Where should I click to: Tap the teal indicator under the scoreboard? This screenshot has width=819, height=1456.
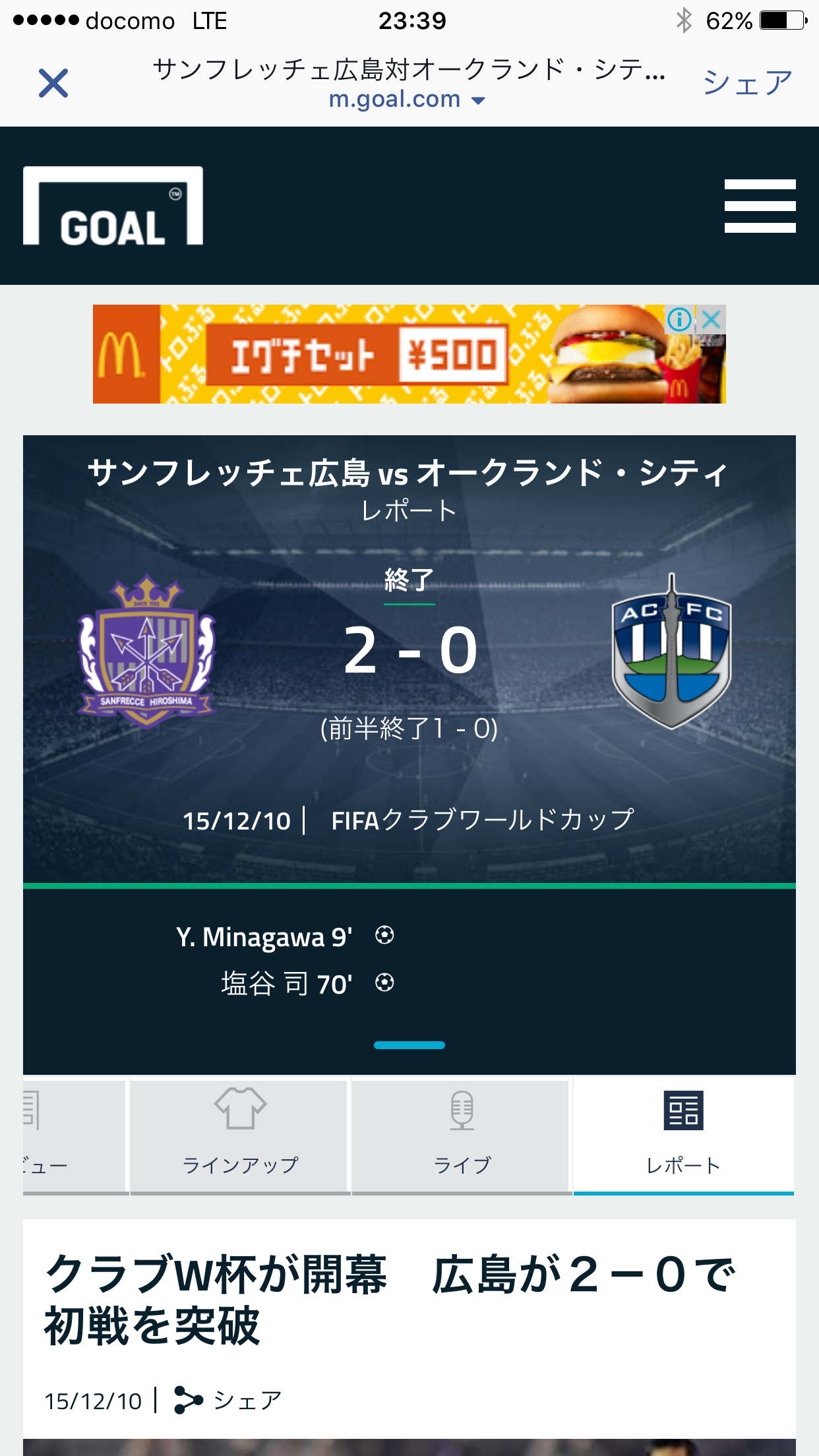click(x=409, y=1045)
